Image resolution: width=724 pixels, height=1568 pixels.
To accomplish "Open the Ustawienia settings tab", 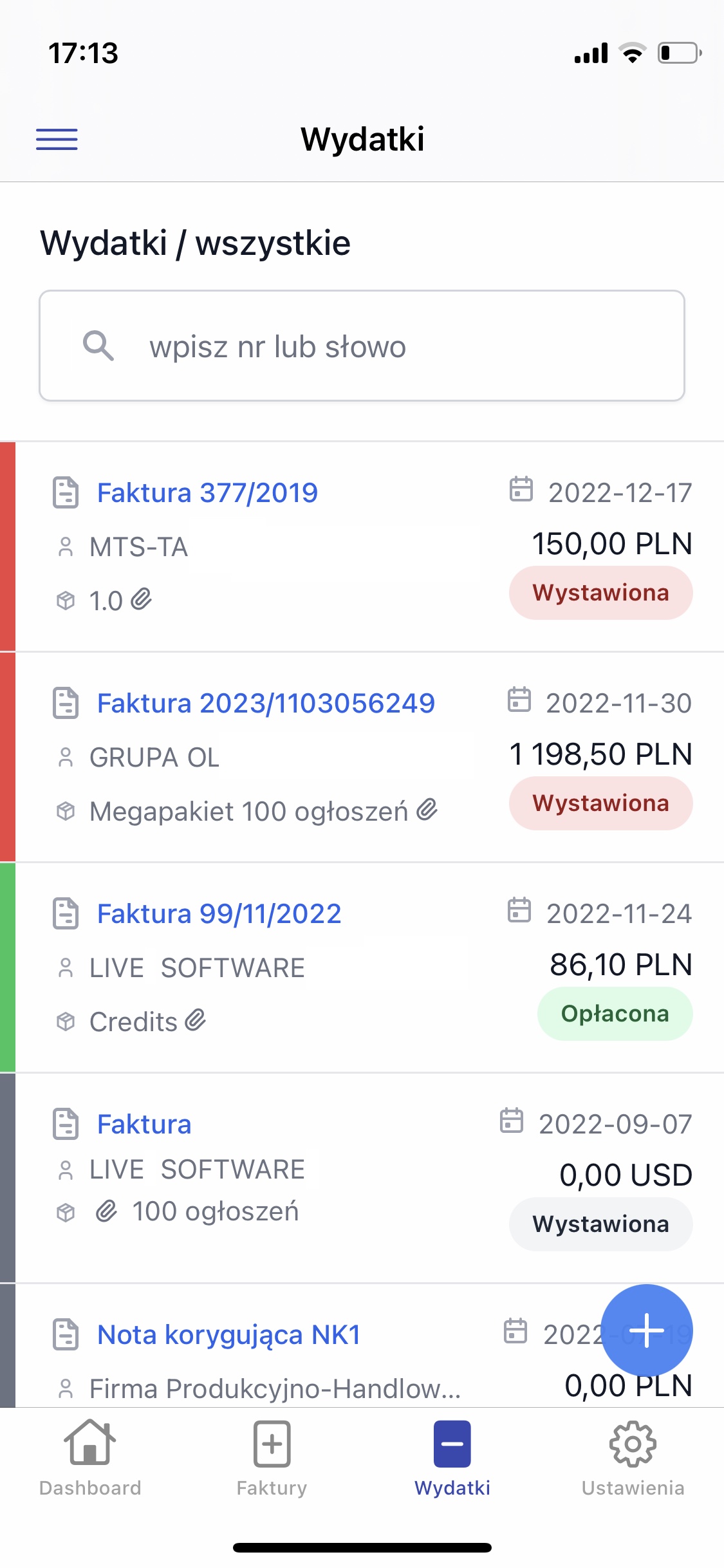I will [633, 1459].
